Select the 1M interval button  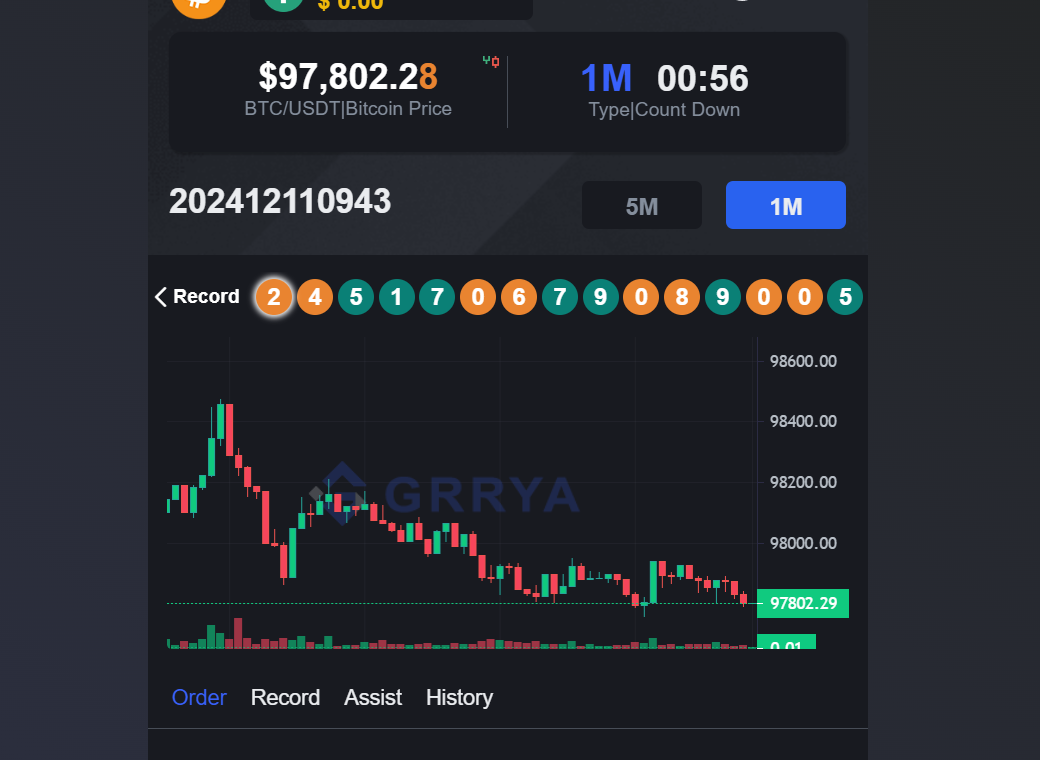pyautogui.click(x=785, y=206)
